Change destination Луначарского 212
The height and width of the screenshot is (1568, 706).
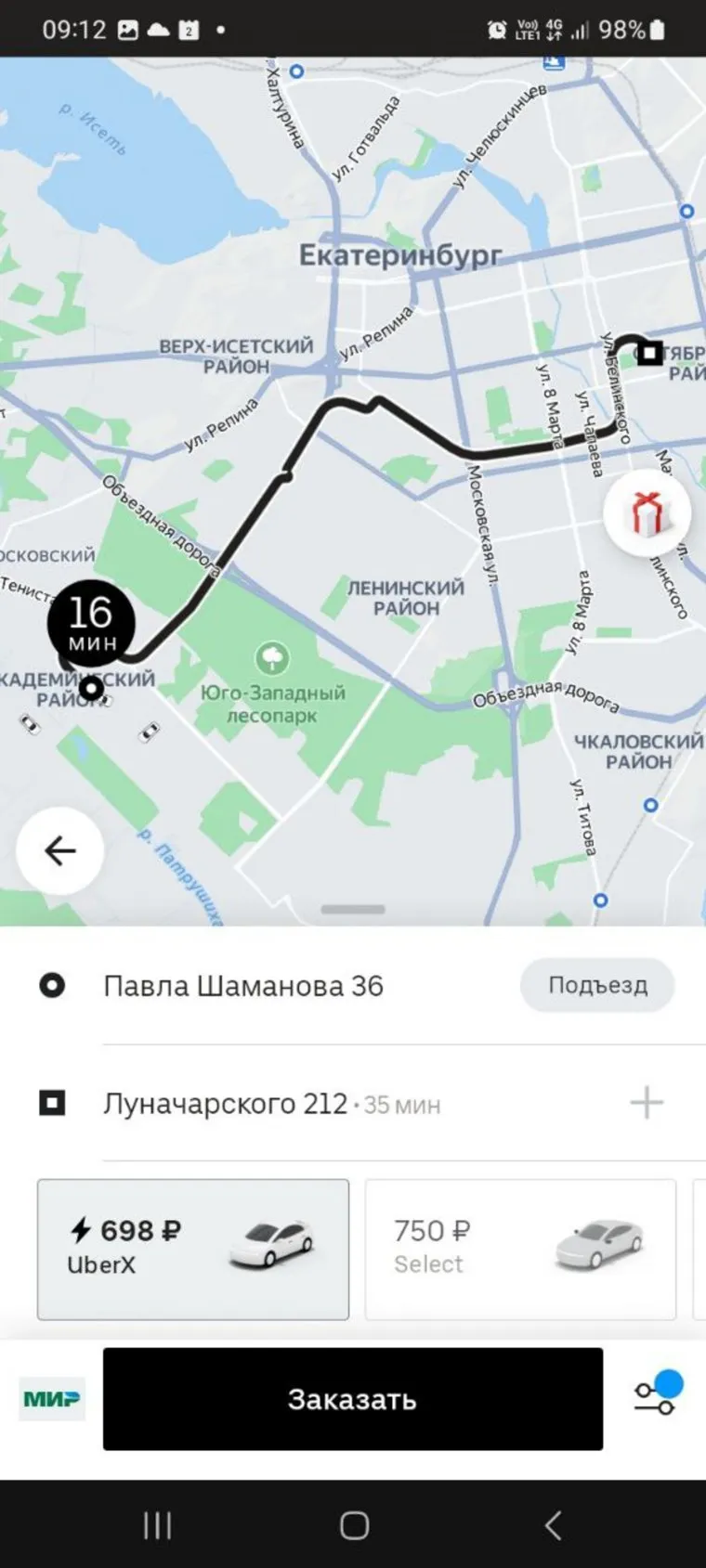[x=226, y=1104]
